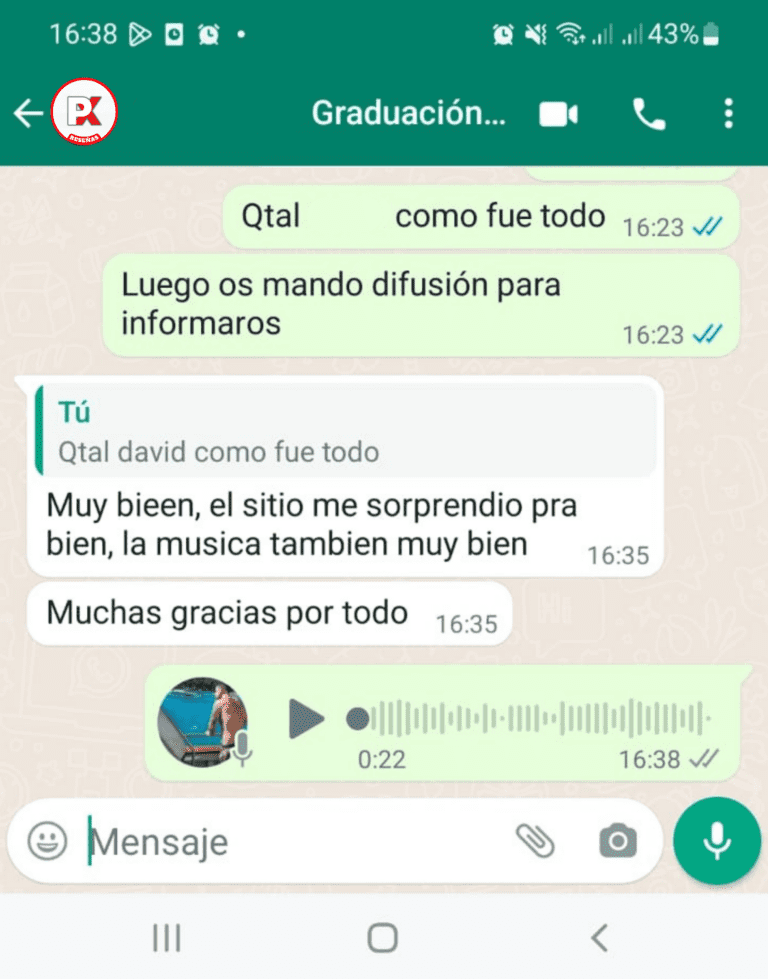Go back to the chat list
768x979 pixels.
(27, 114)
